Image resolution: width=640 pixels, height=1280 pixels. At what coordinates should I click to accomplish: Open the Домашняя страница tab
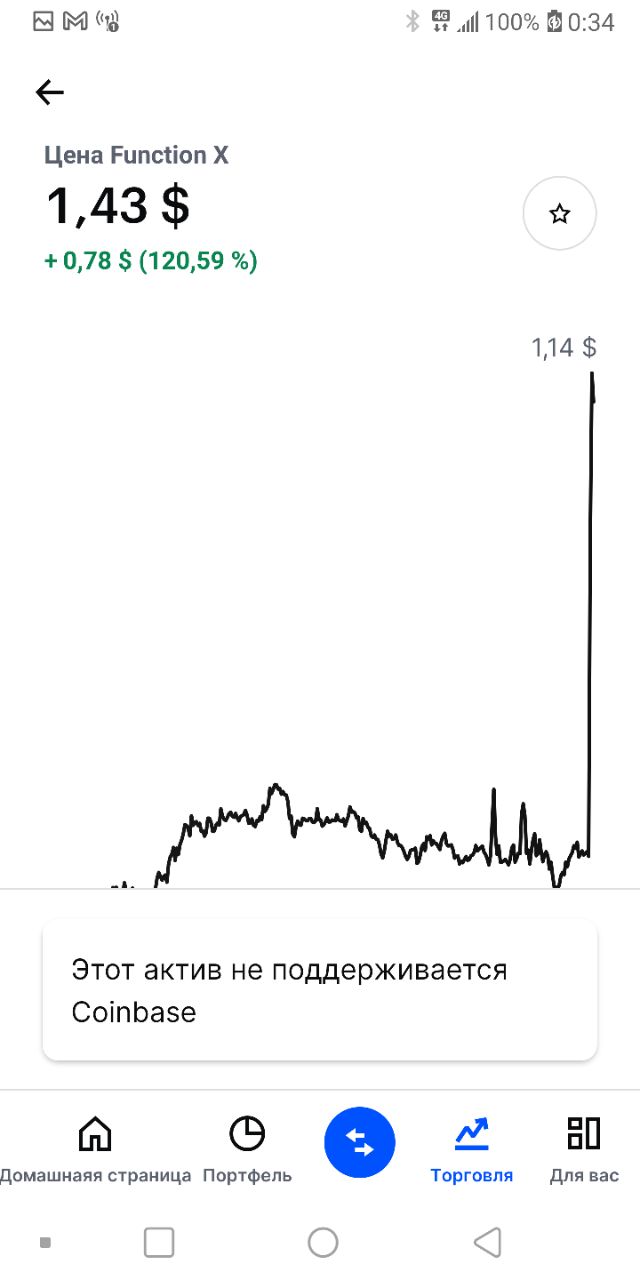tap(95, 1150)
